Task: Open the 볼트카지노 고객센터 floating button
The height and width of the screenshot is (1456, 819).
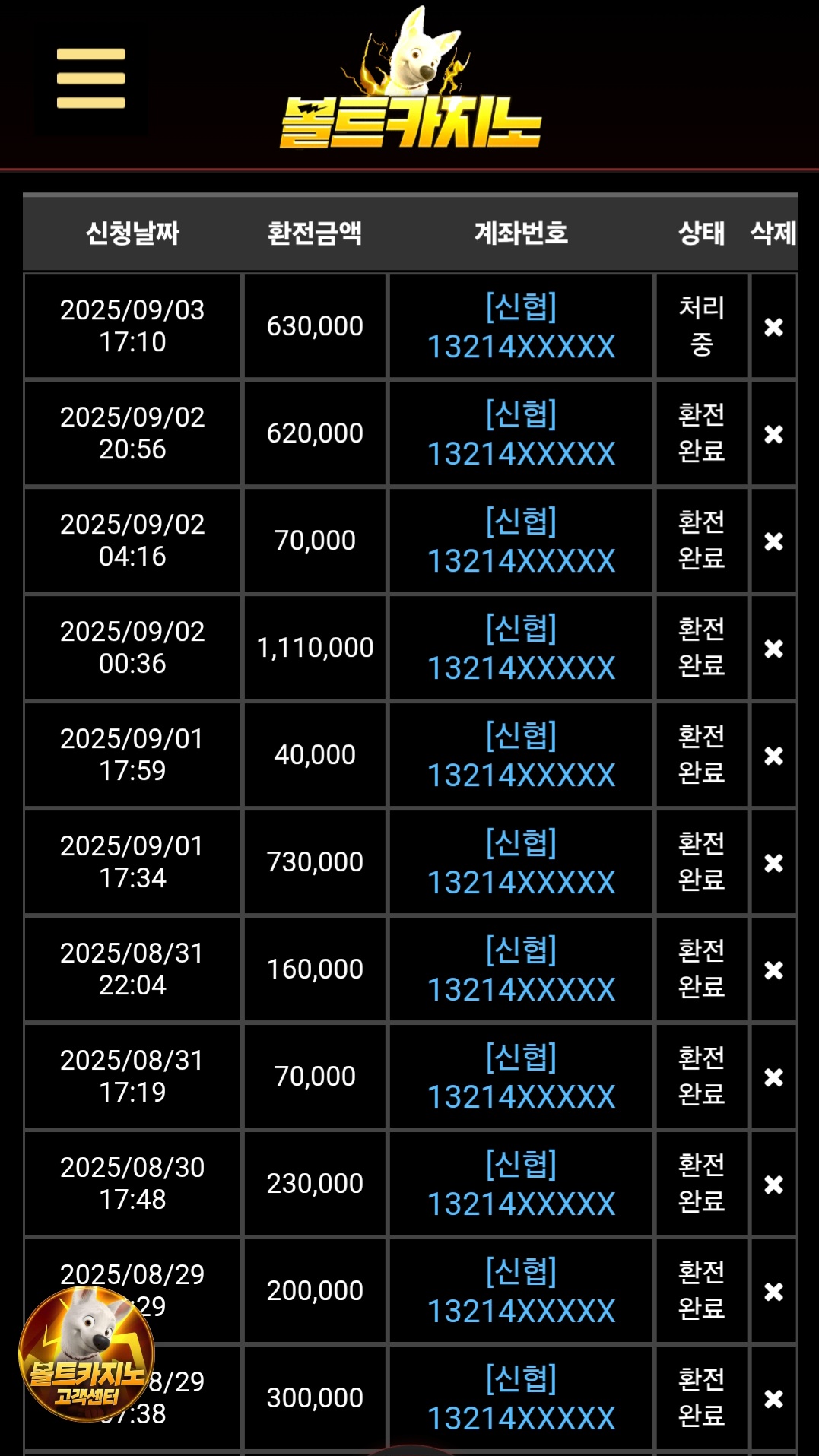Action: (x=87, y=1353)
